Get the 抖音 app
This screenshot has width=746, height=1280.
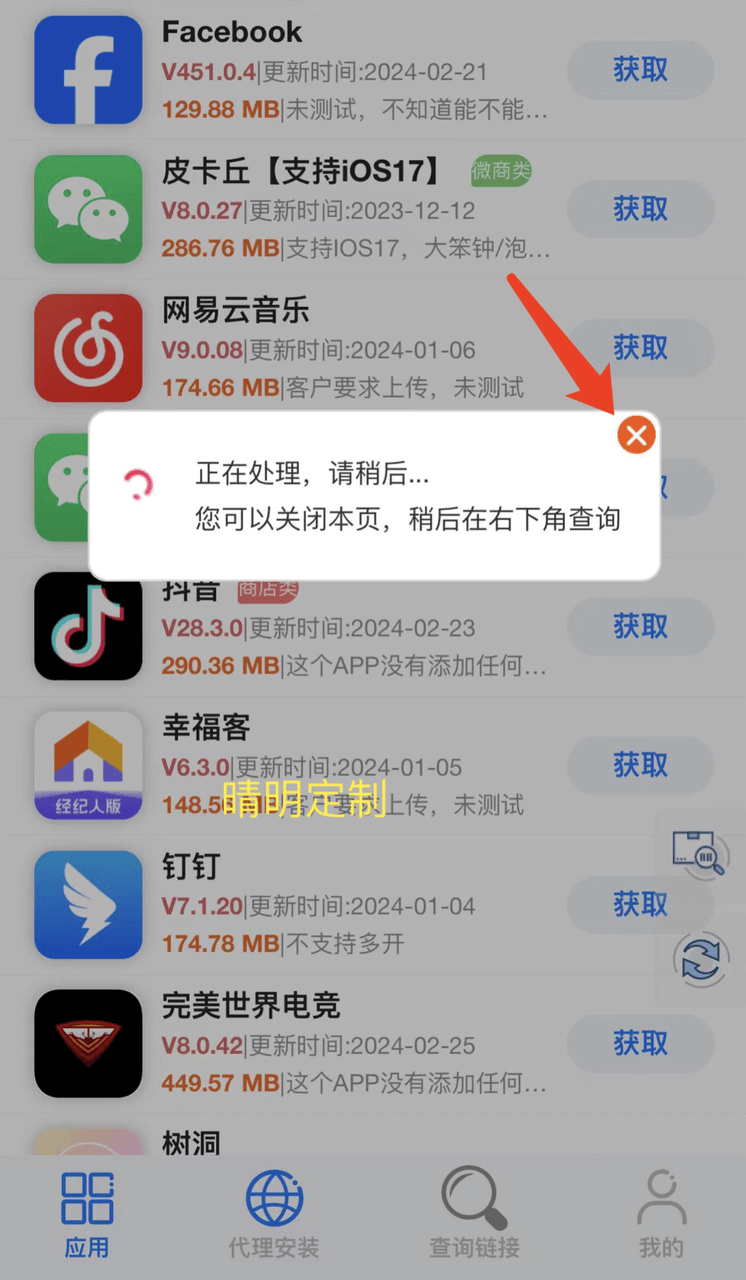pyautogui.click(x=640, y=627)
